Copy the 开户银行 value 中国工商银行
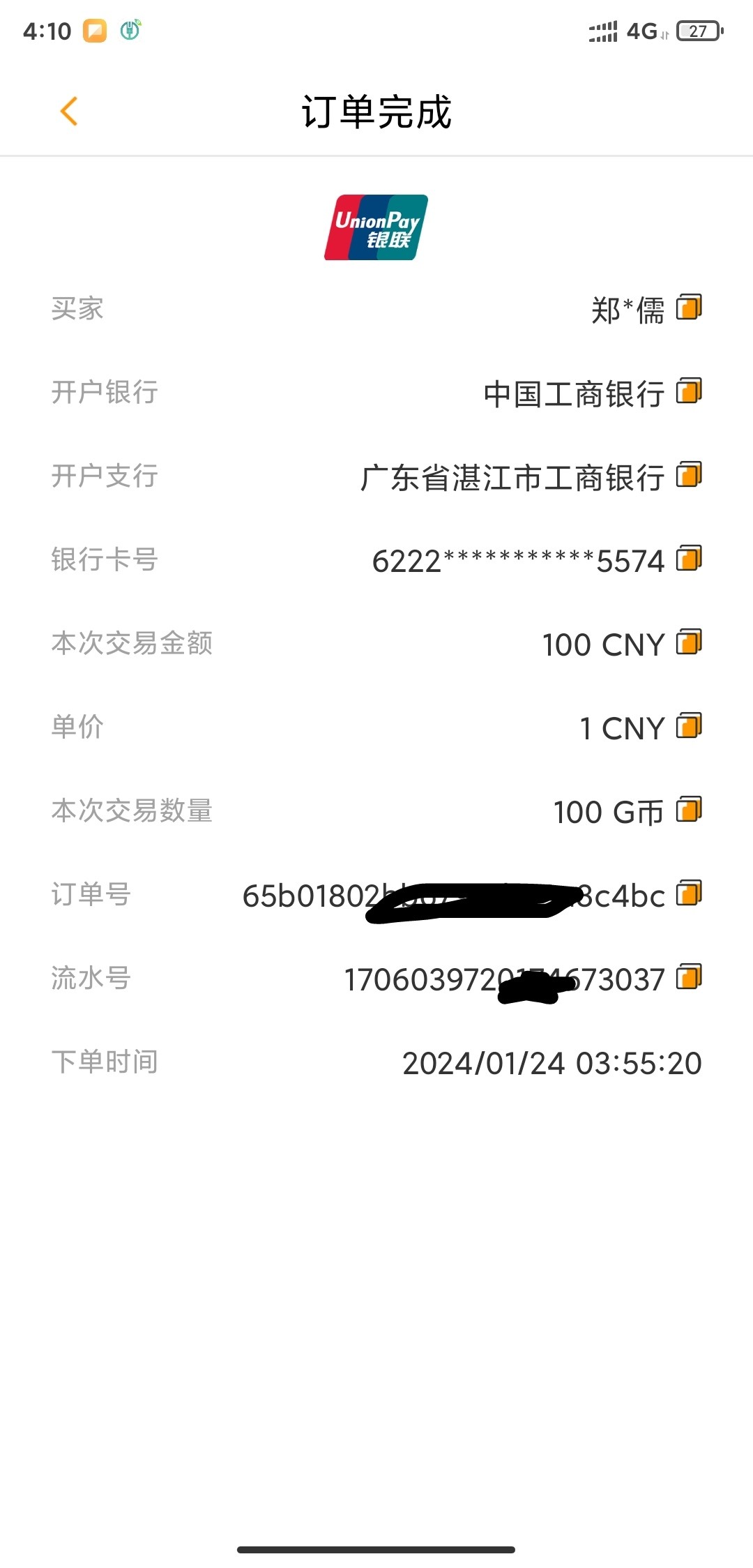The width and height of the screenshot is (753, 1568). [689, 391]
